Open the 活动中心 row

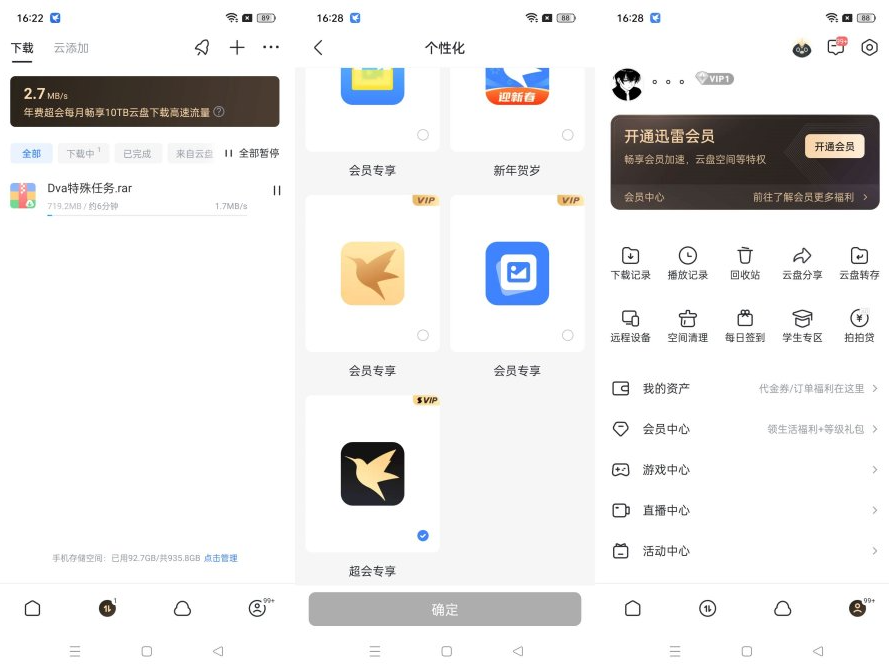click(745, 551)
